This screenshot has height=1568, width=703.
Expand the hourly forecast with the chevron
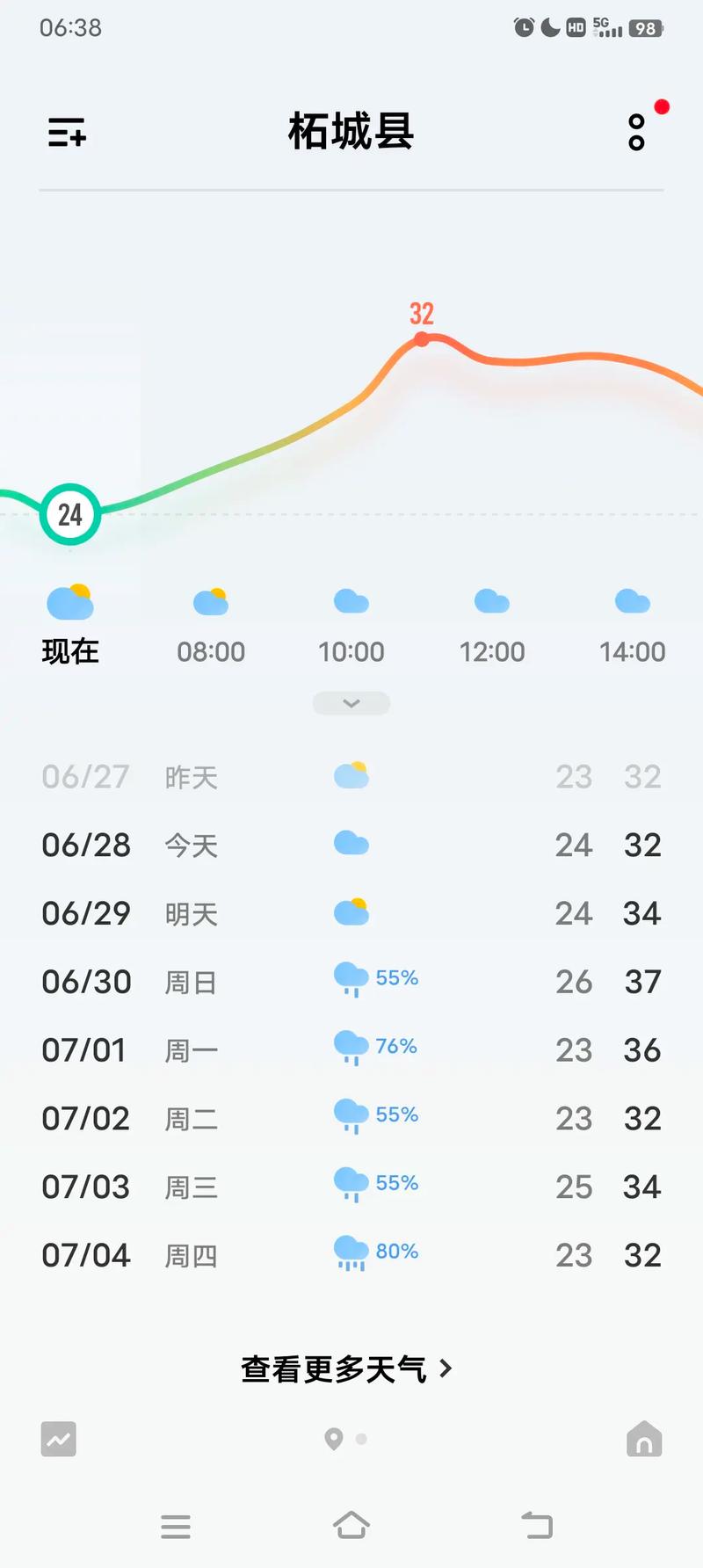tap(351, 703)
